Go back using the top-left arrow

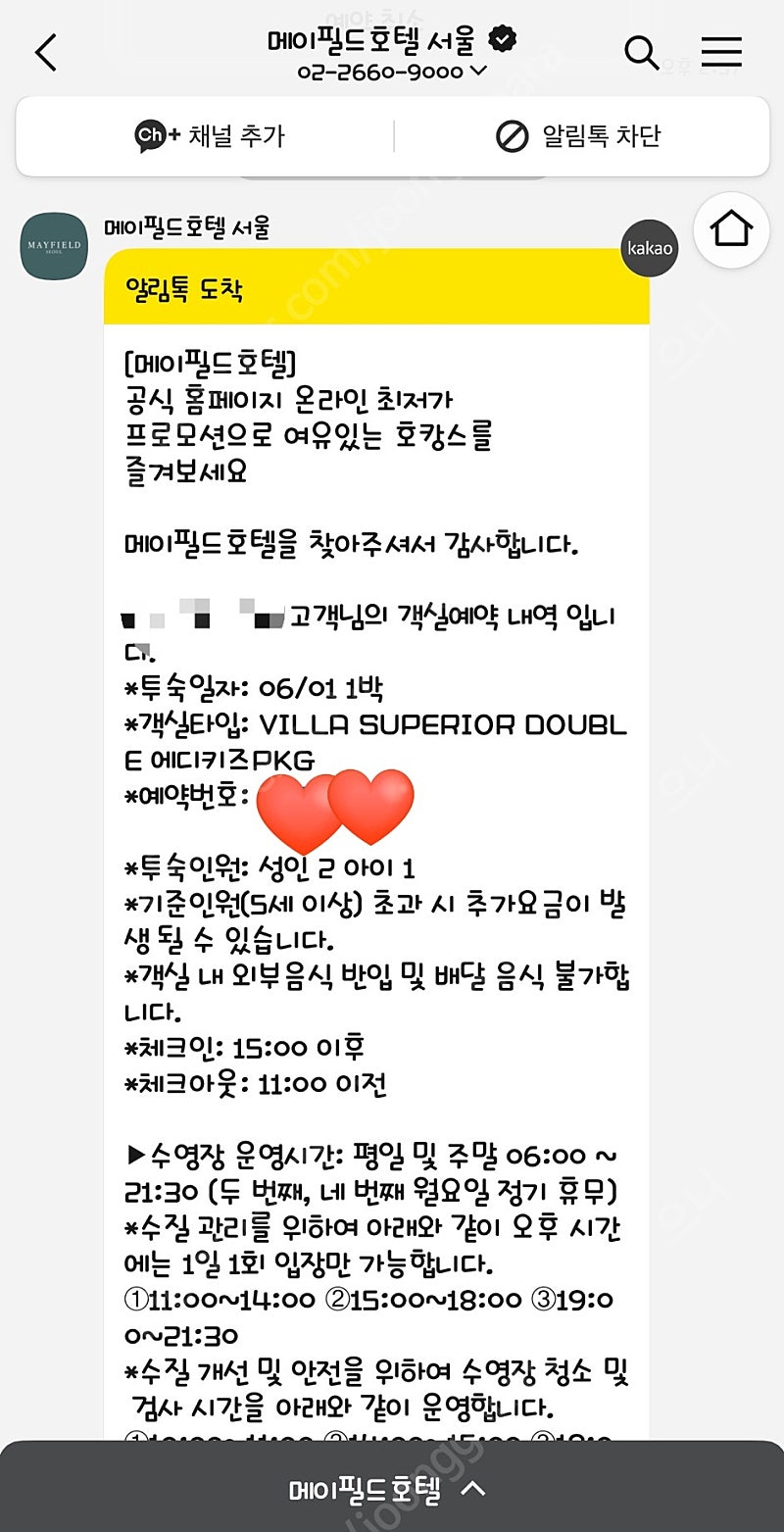click(x=46, y=53)
